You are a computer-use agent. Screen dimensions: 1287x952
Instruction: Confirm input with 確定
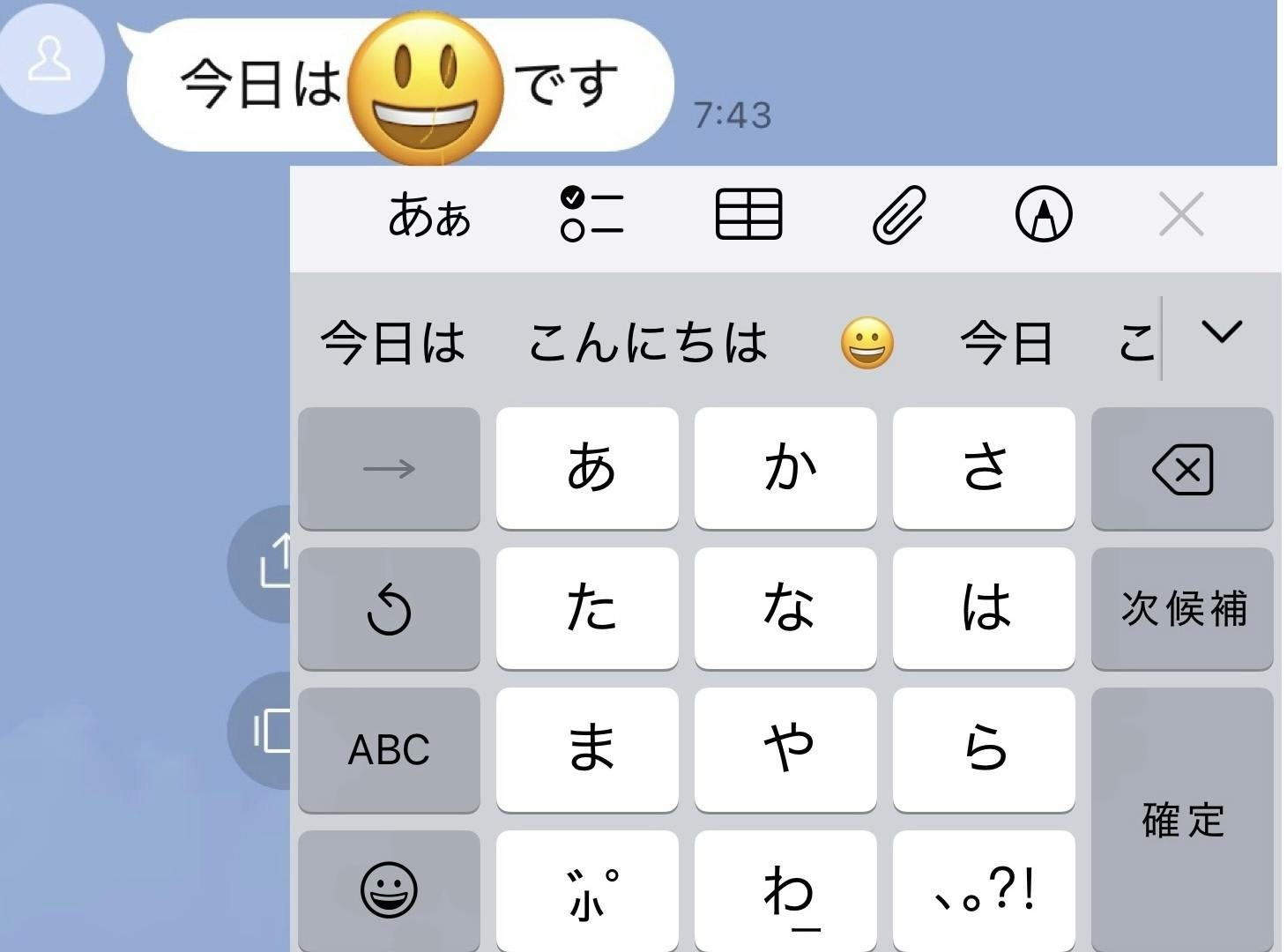click(1182, 820)
